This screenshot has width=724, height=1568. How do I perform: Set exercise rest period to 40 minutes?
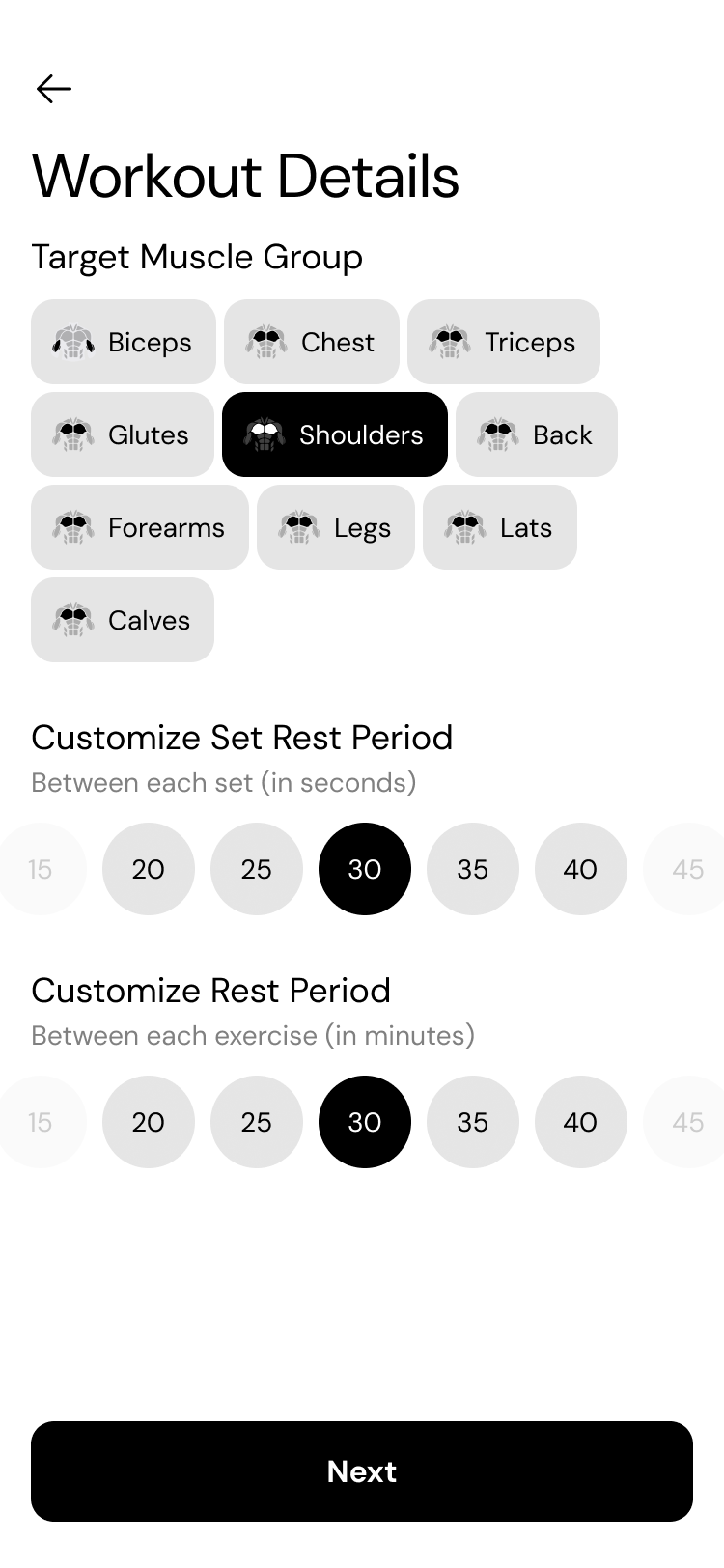(581, 1122)
